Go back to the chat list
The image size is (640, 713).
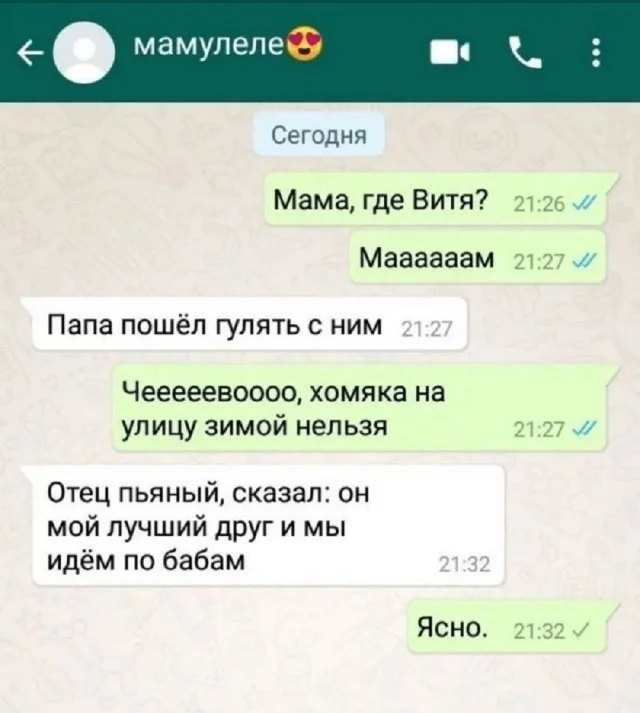click(x=26, y=52)
